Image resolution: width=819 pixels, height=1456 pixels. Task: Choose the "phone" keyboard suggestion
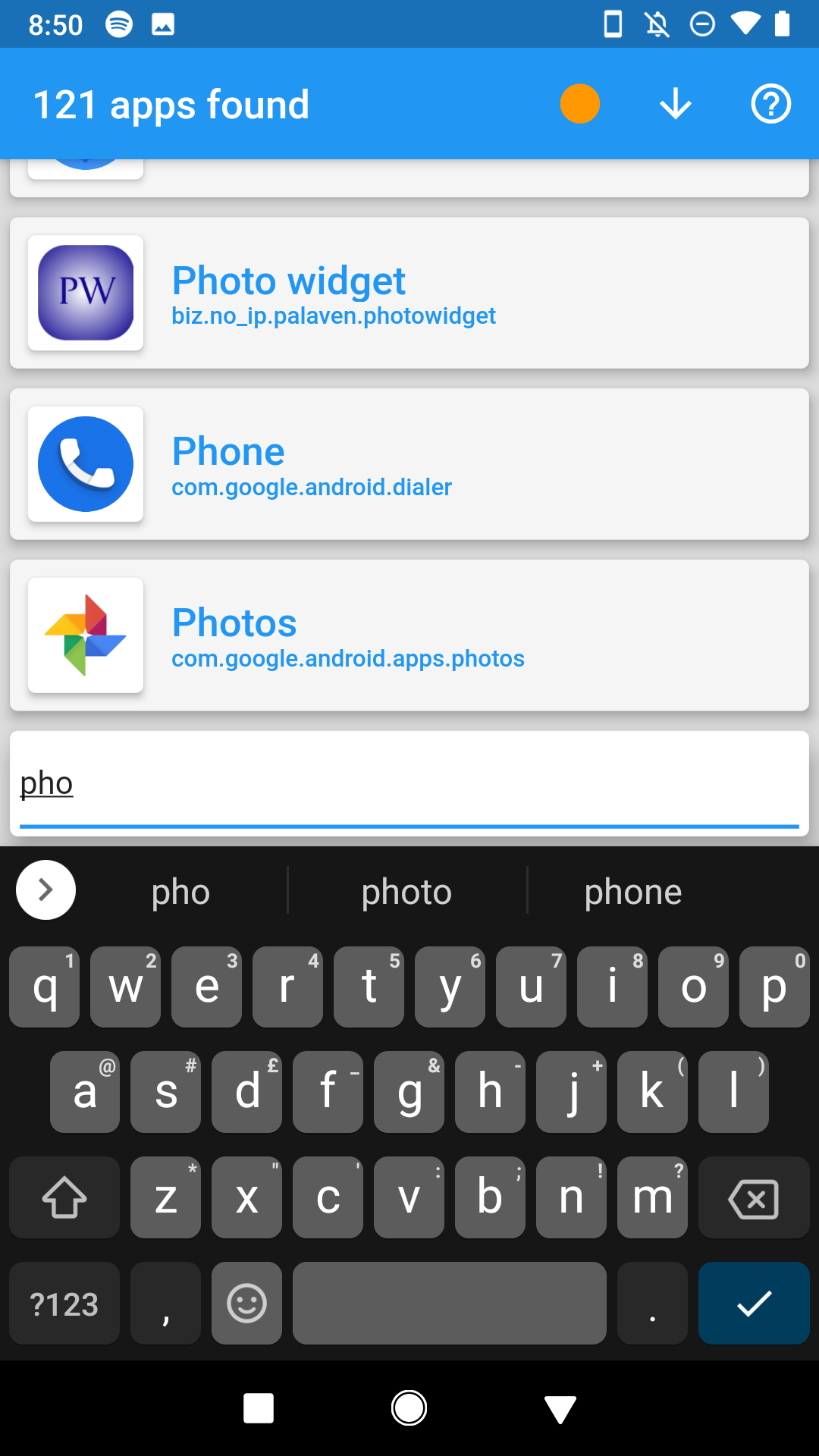633,892
